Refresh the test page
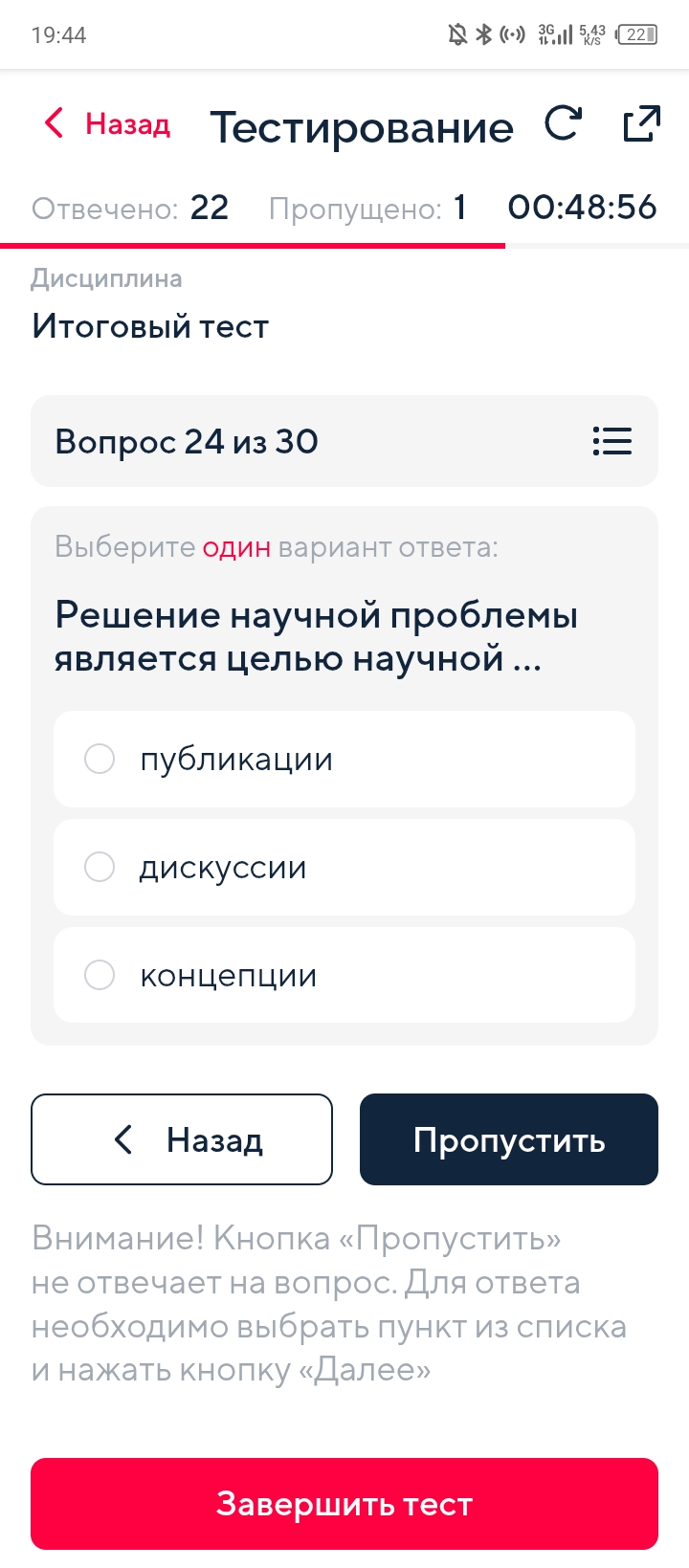The height and width of the screenshot is (1568, 689). tap(563, 124)
